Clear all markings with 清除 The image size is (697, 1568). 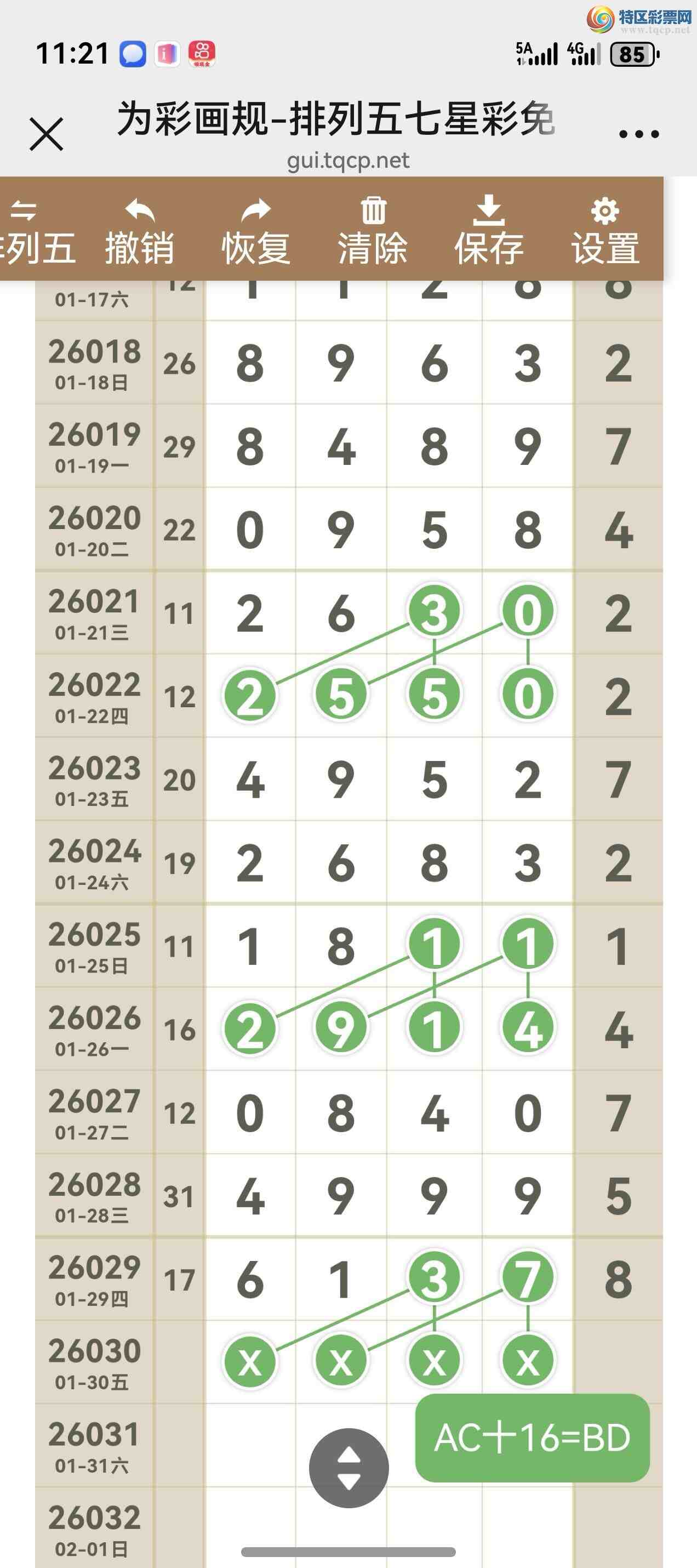[372, 231]
